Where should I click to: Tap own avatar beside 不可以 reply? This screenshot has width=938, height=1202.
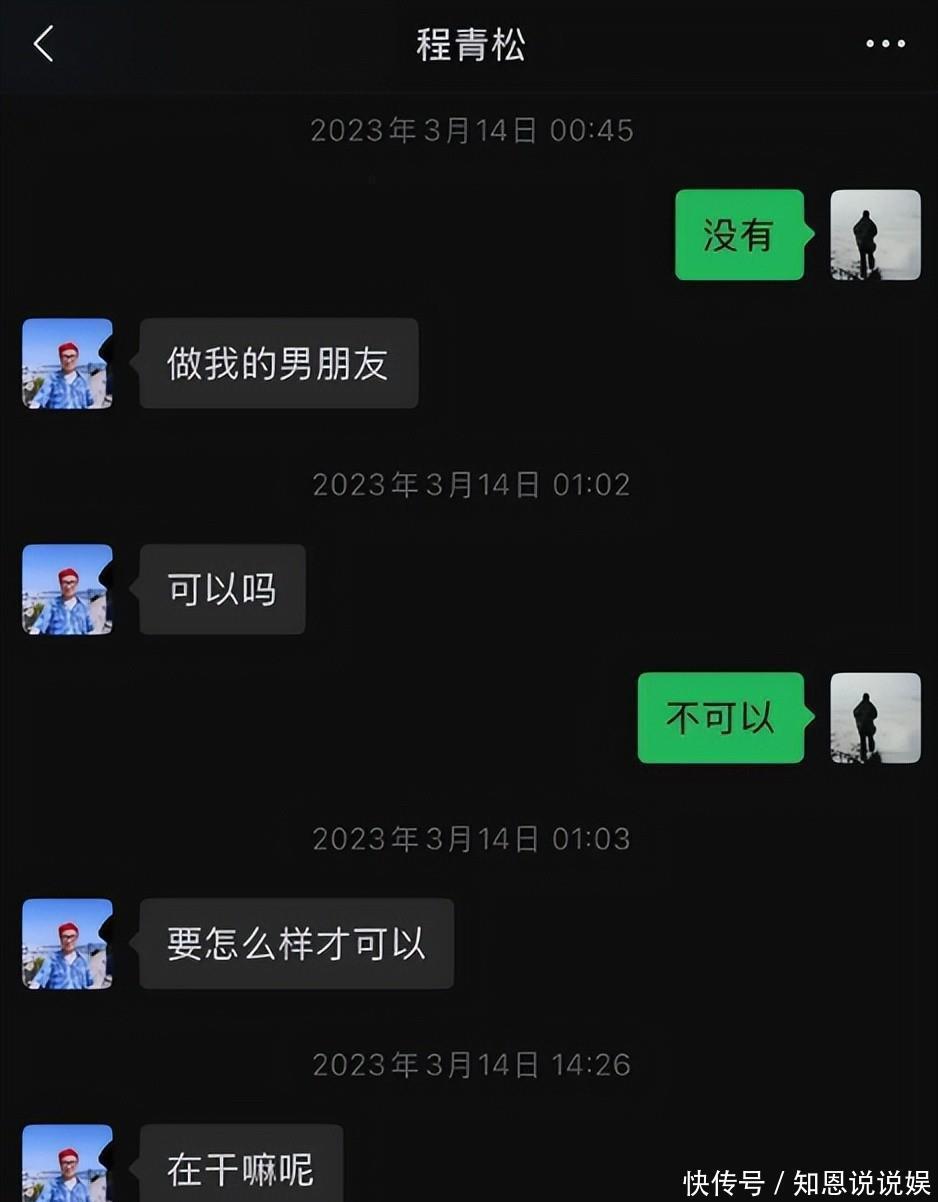coord(875,718)
